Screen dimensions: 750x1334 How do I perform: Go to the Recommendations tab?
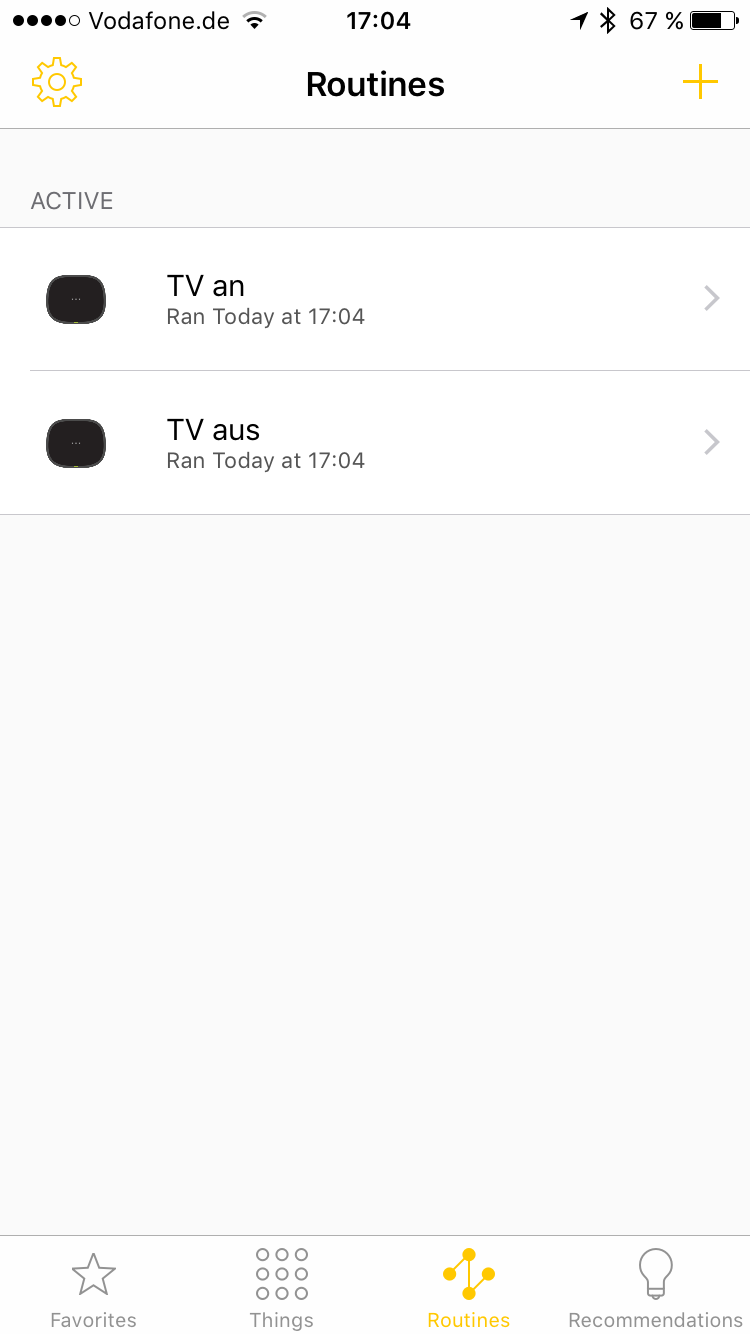[x=655, y=1288]
